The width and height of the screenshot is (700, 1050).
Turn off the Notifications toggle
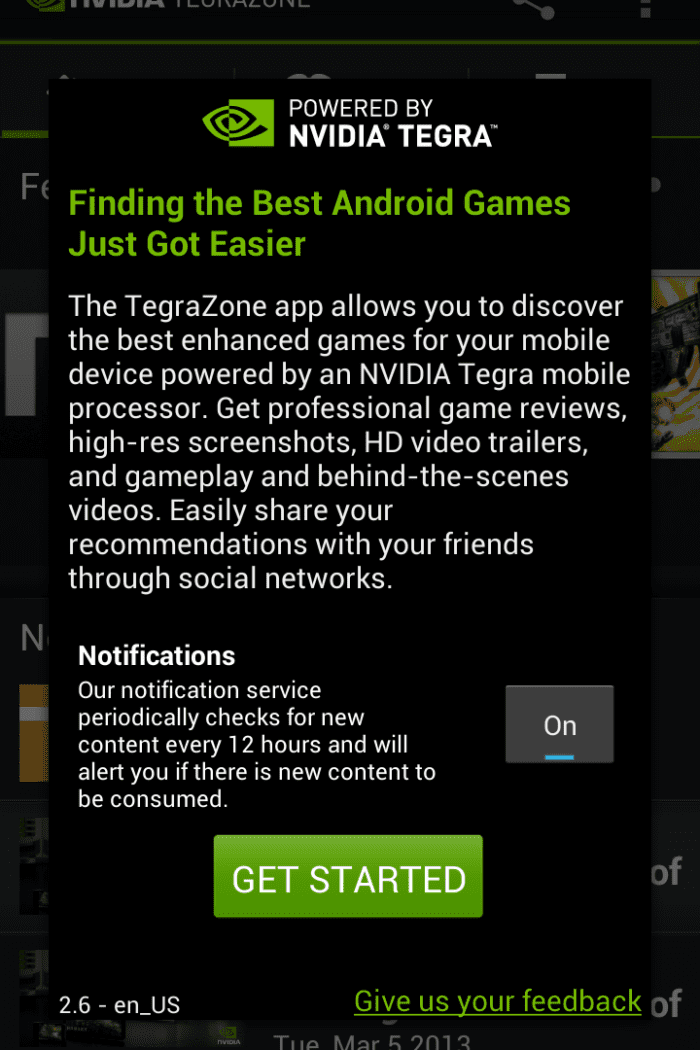[x=559, y=725]
